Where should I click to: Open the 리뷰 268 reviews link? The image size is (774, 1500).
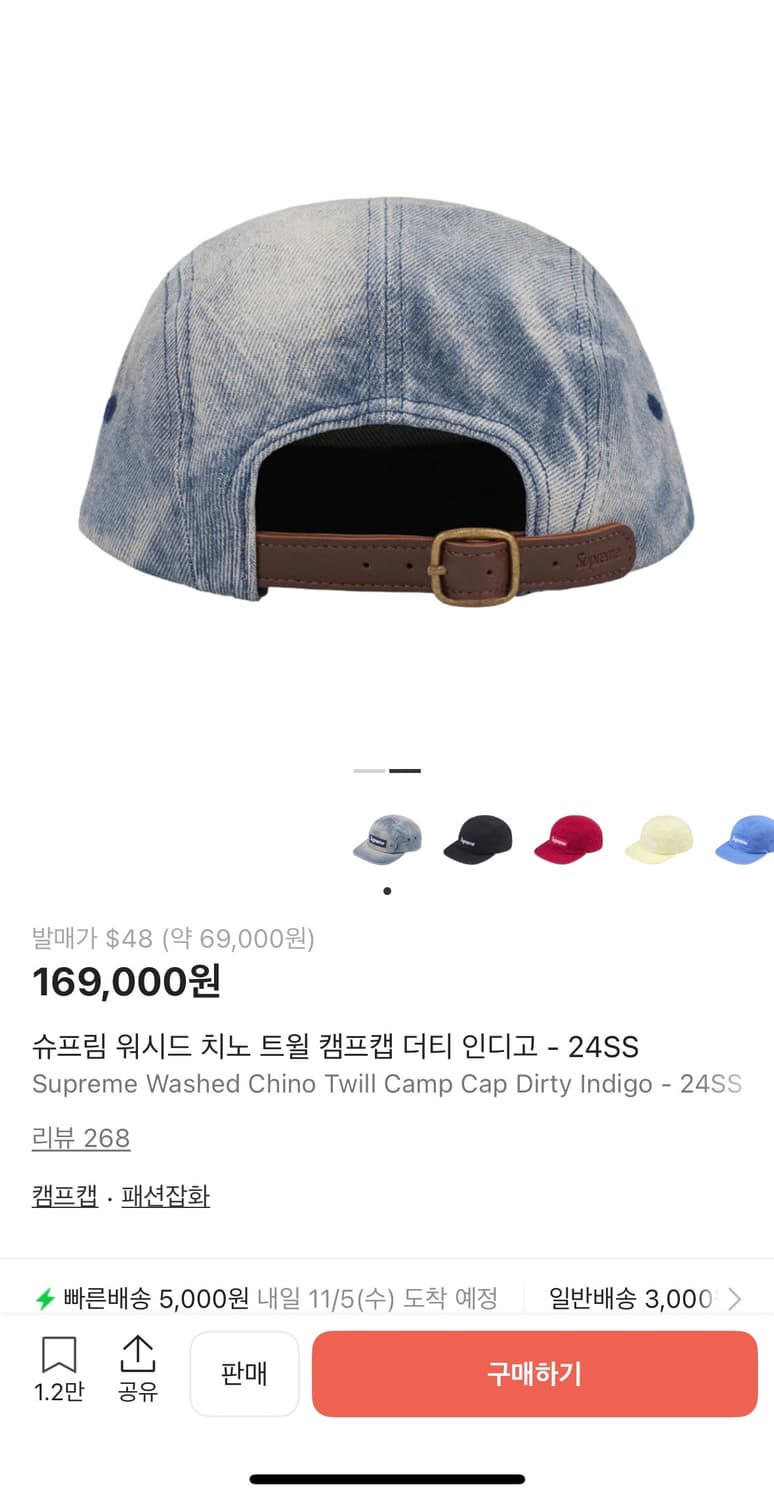[81, 1138]
